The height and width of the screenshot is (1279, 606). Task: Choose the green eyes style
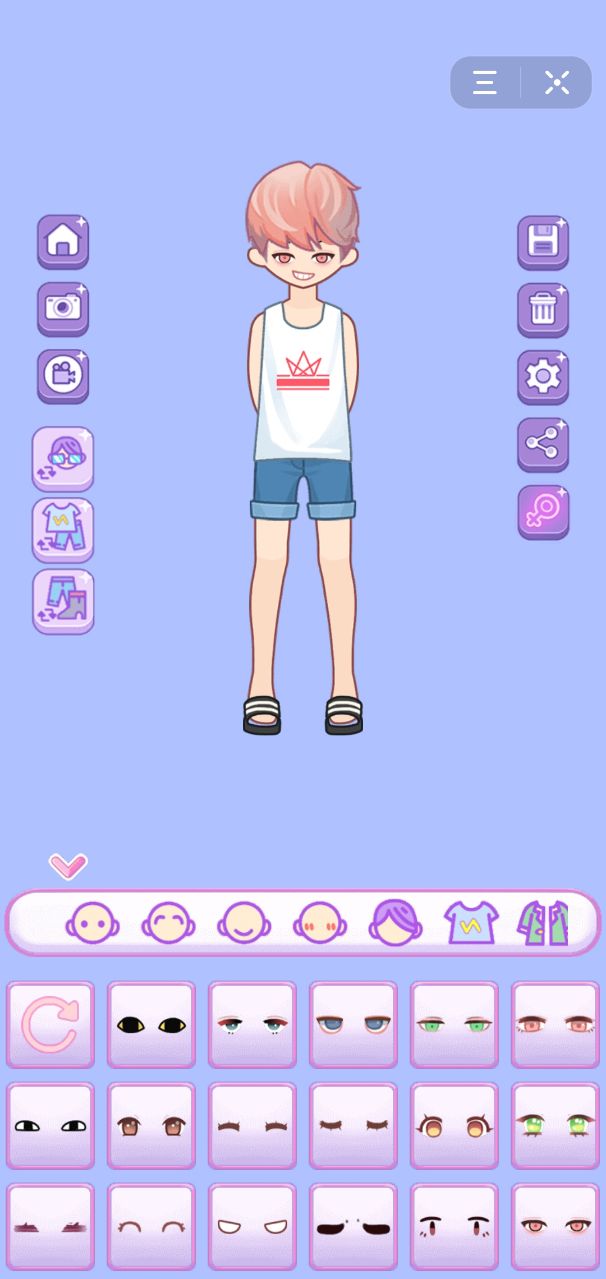click(454, 1025)
